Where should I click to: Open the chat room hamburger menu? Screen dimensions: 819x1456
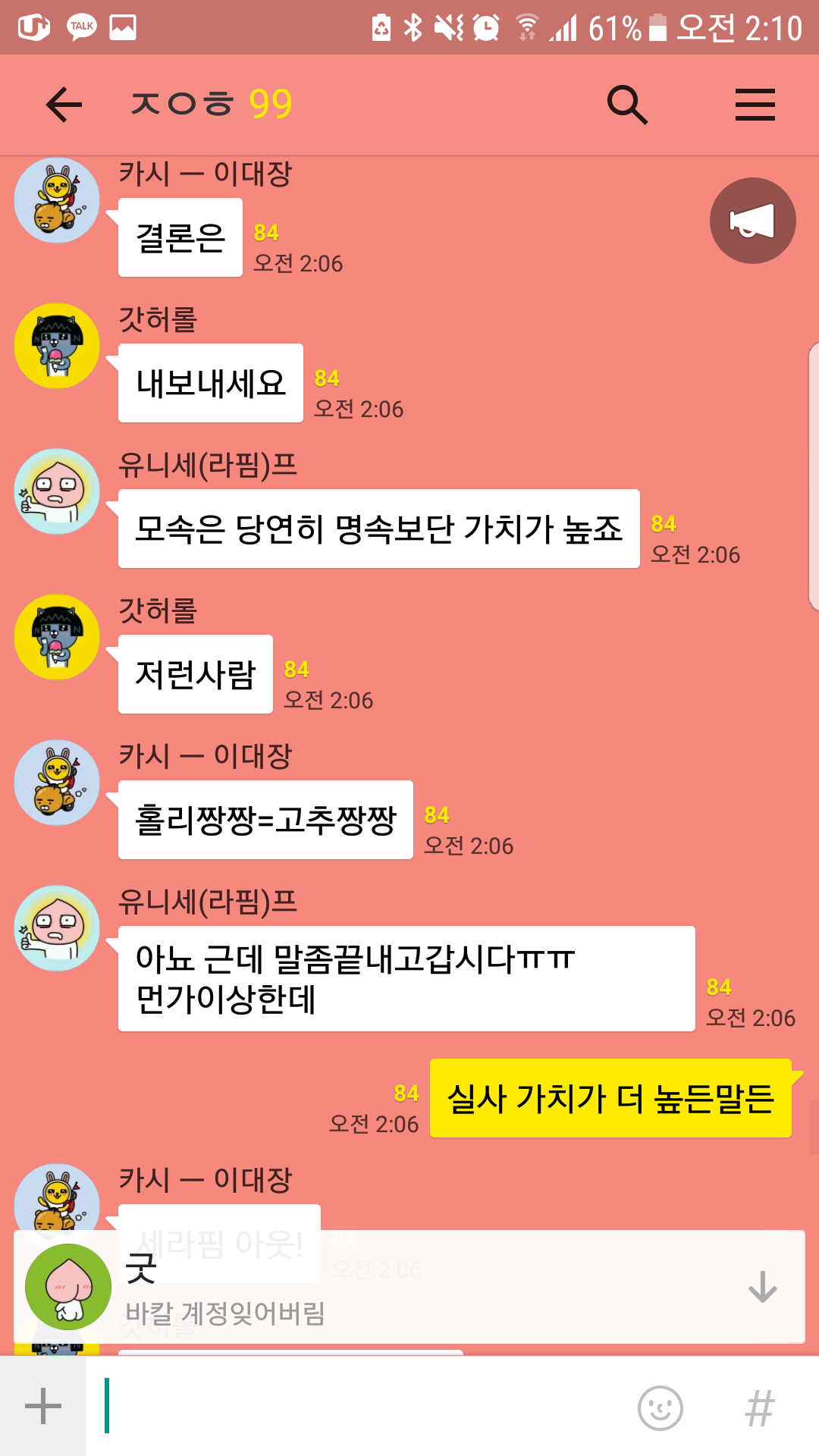click(755, 104)
